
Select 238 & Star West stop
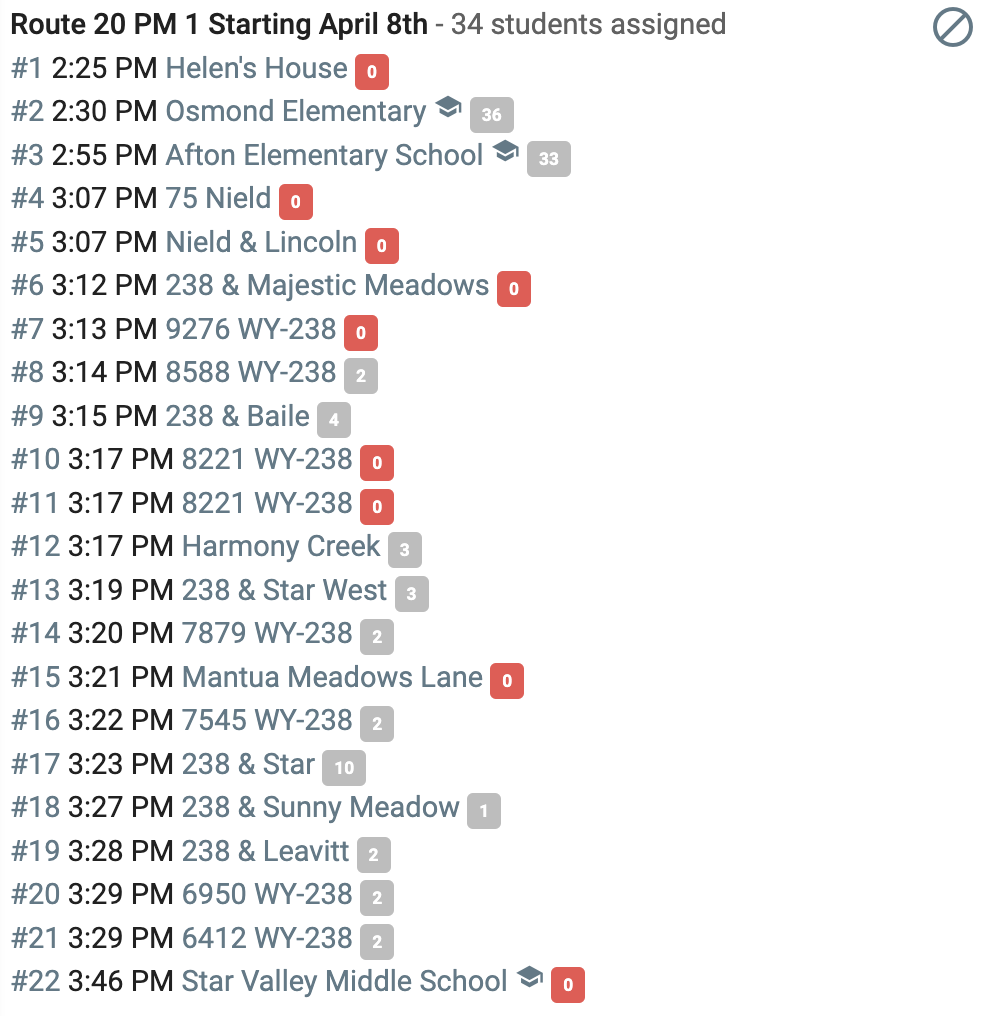pos(284,590)
